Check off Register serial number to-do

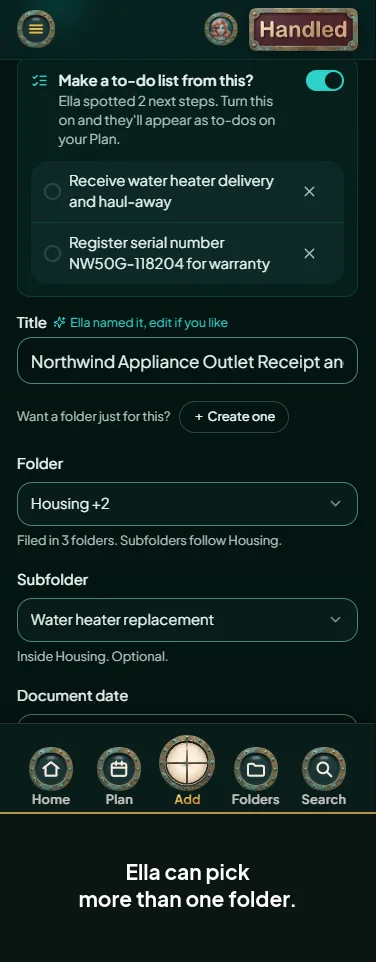53,253
